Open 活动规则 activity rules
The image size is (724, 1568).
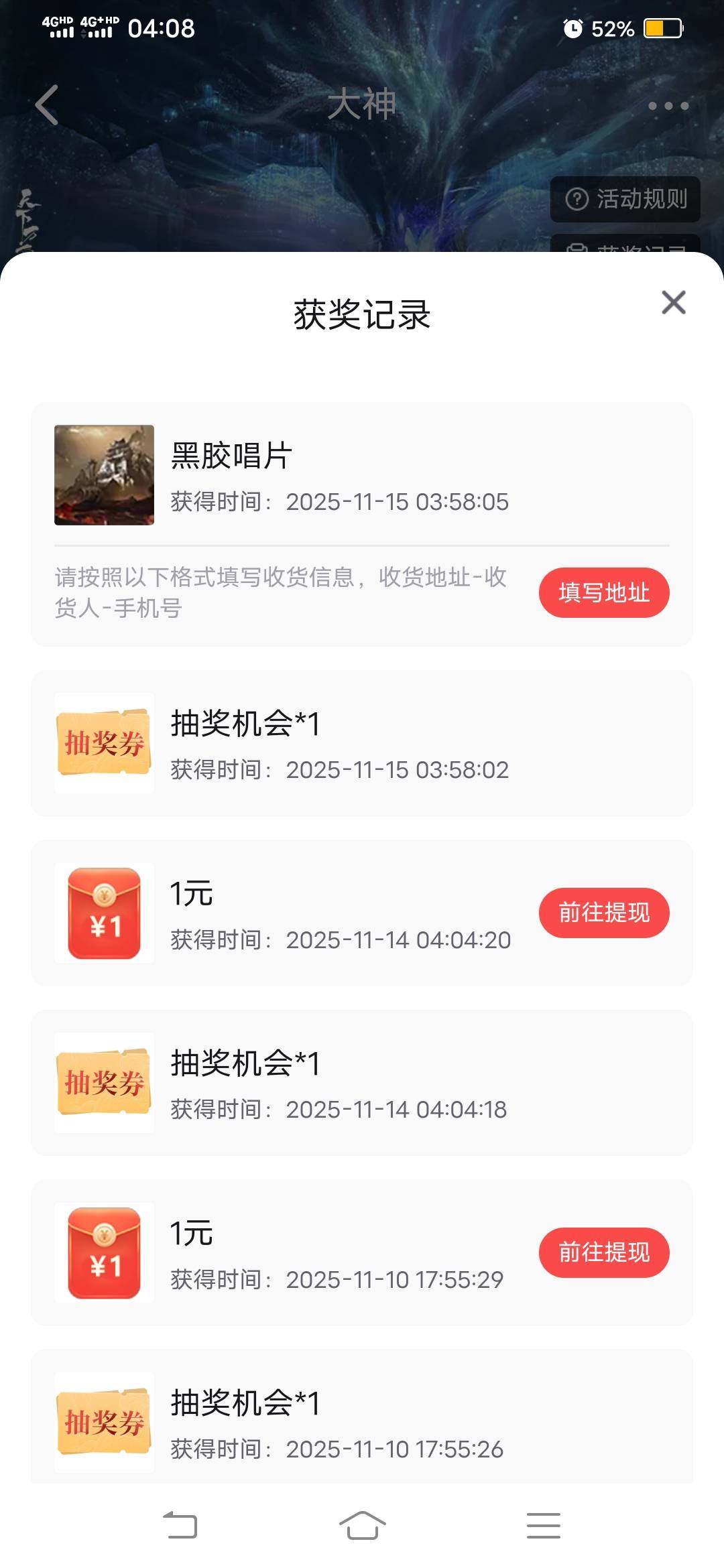point(625,199)
